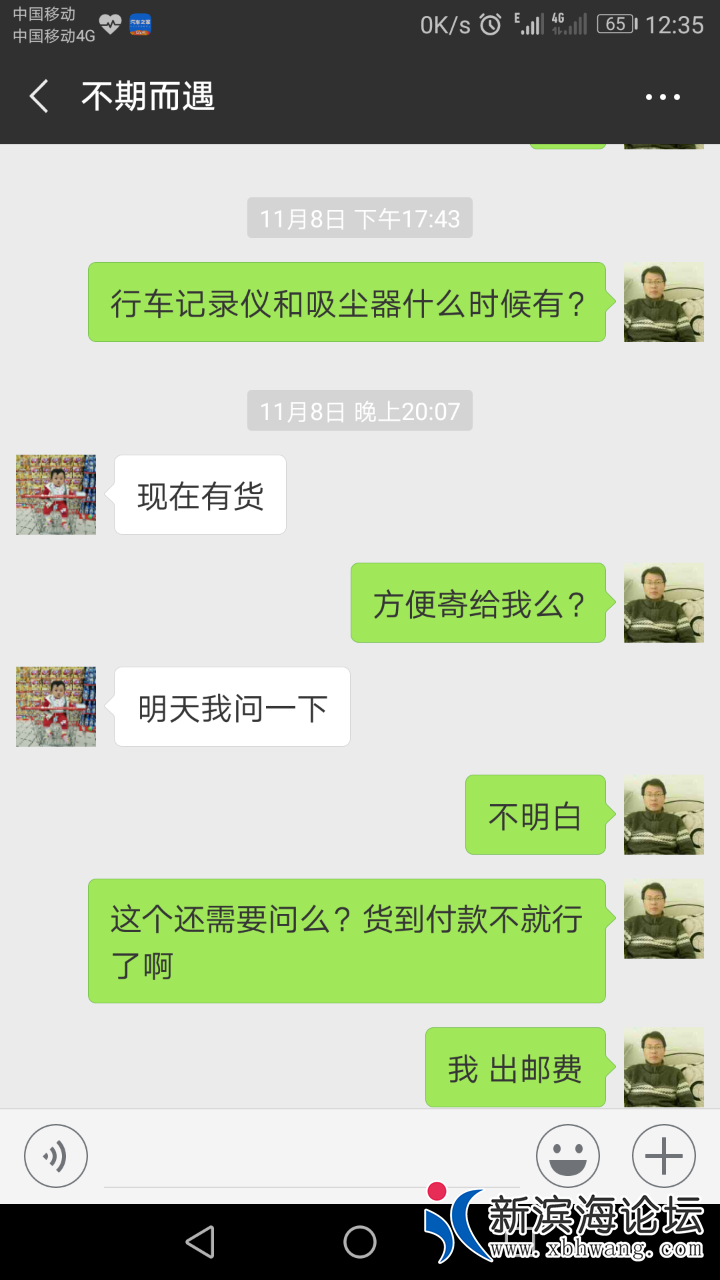The image size is (720, 1280).
Task: Open the plus attachments menu
Action: pyautogui.click(x=664, y=1157)
